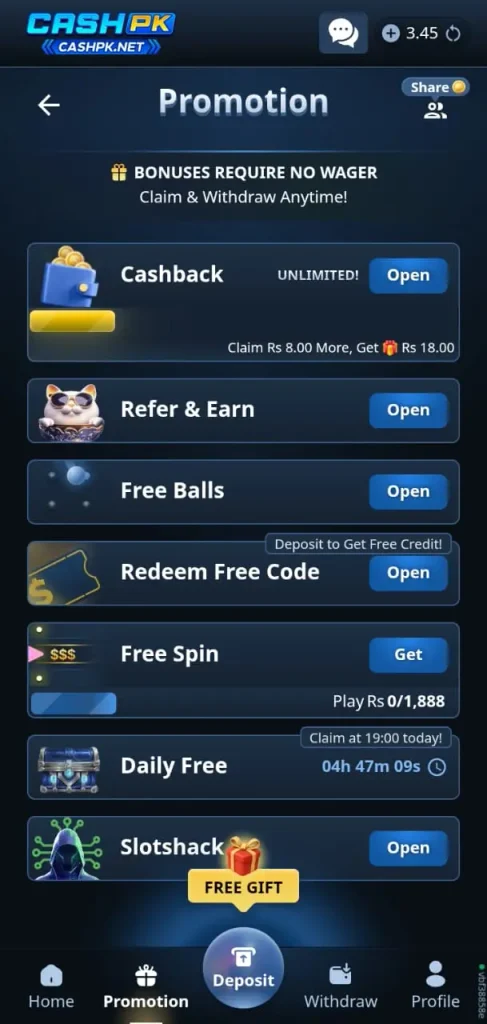Open Redeem Free Code
Screen dimensions: 487x1024
(x=409, y=573)
